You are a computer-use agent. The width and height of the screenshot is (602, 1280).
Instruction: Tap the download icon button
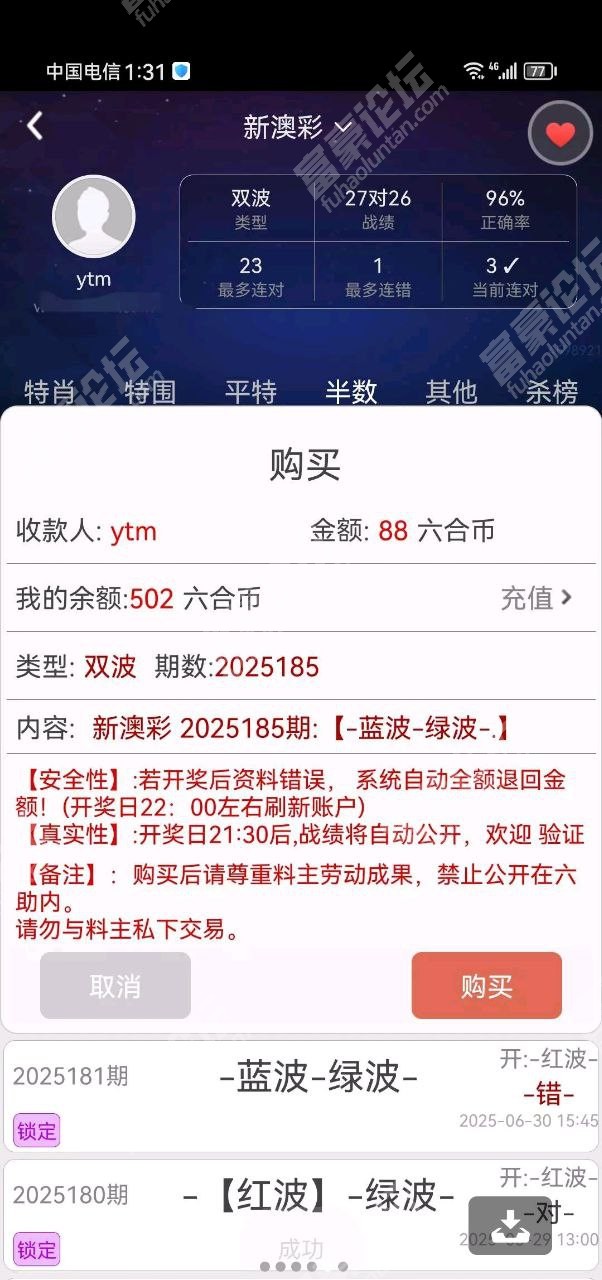point(510,1225)
